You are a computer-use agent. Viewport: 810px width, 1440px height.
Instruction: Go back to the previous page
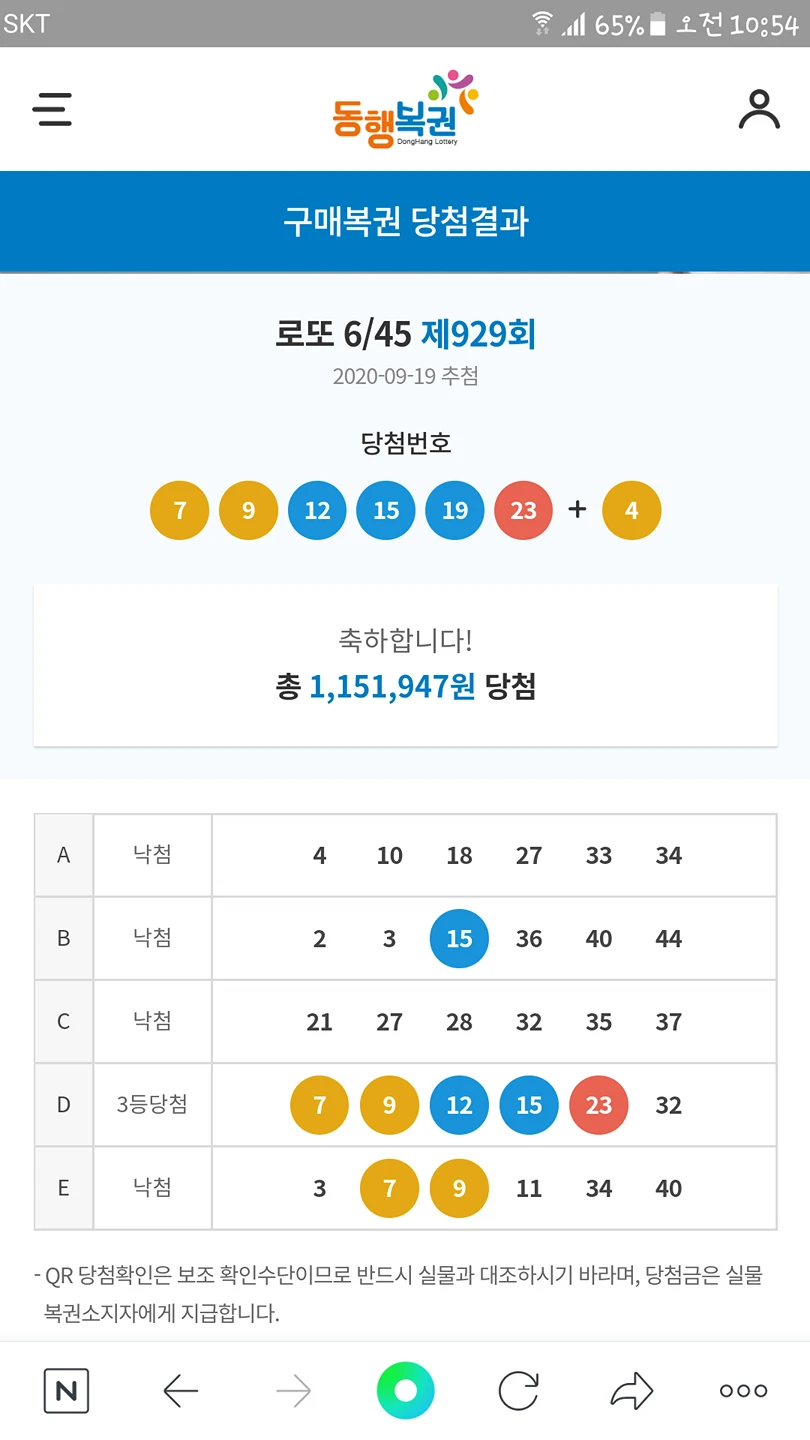[x=181, y=1391]
